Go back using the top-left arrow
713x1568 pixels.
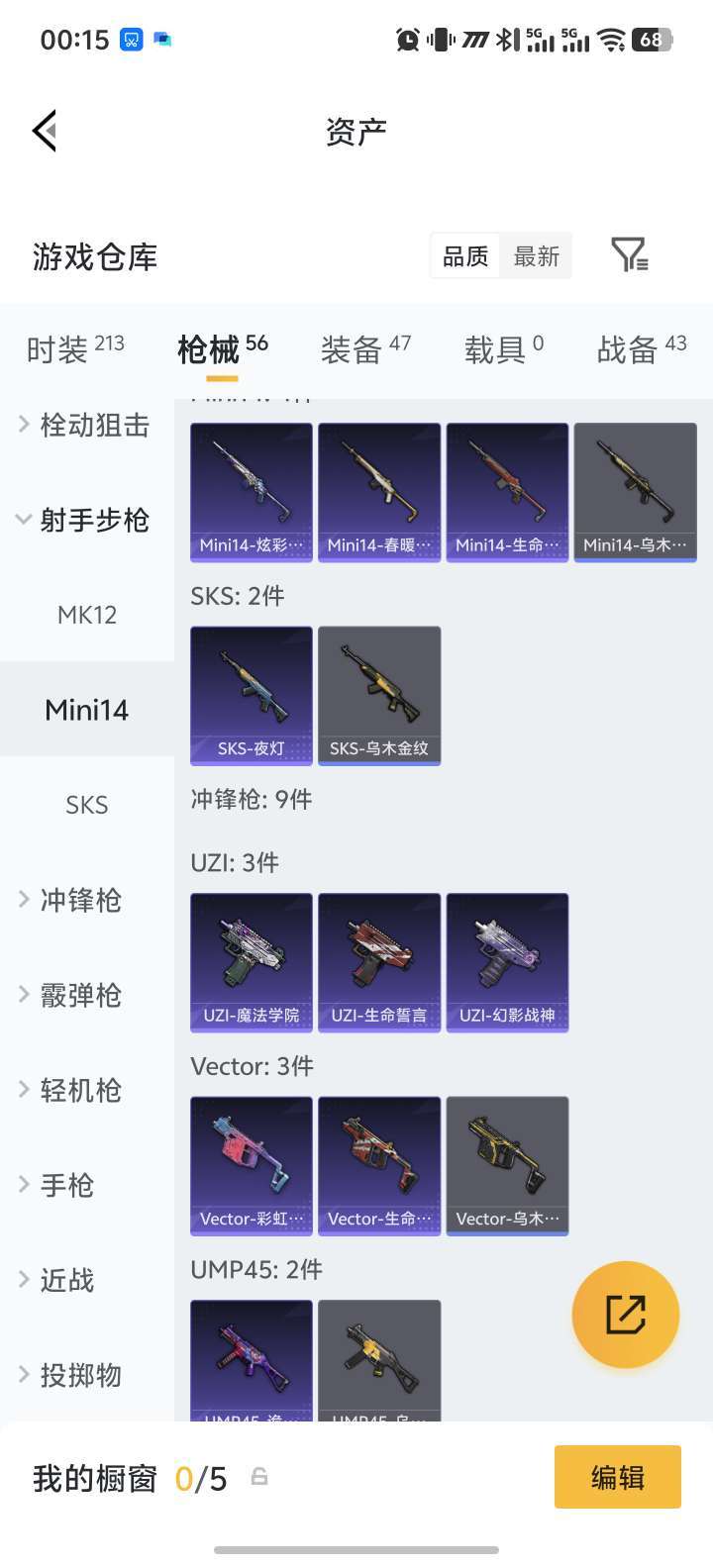point(45,131)
